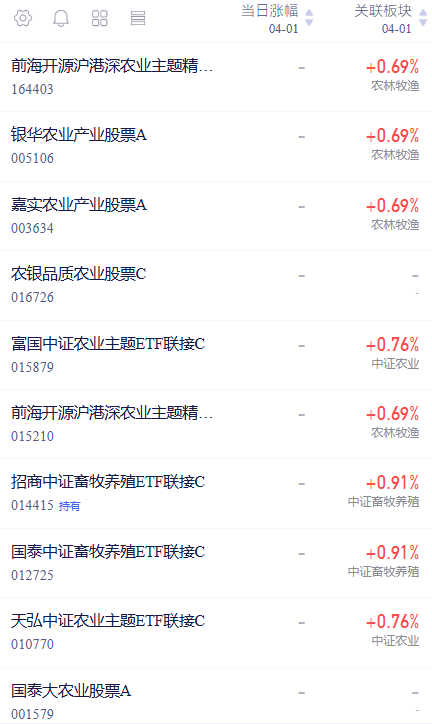The height and width of the screenshot is (724, 432).
Task: Switch to list view layout
Action: pos(138,18)
